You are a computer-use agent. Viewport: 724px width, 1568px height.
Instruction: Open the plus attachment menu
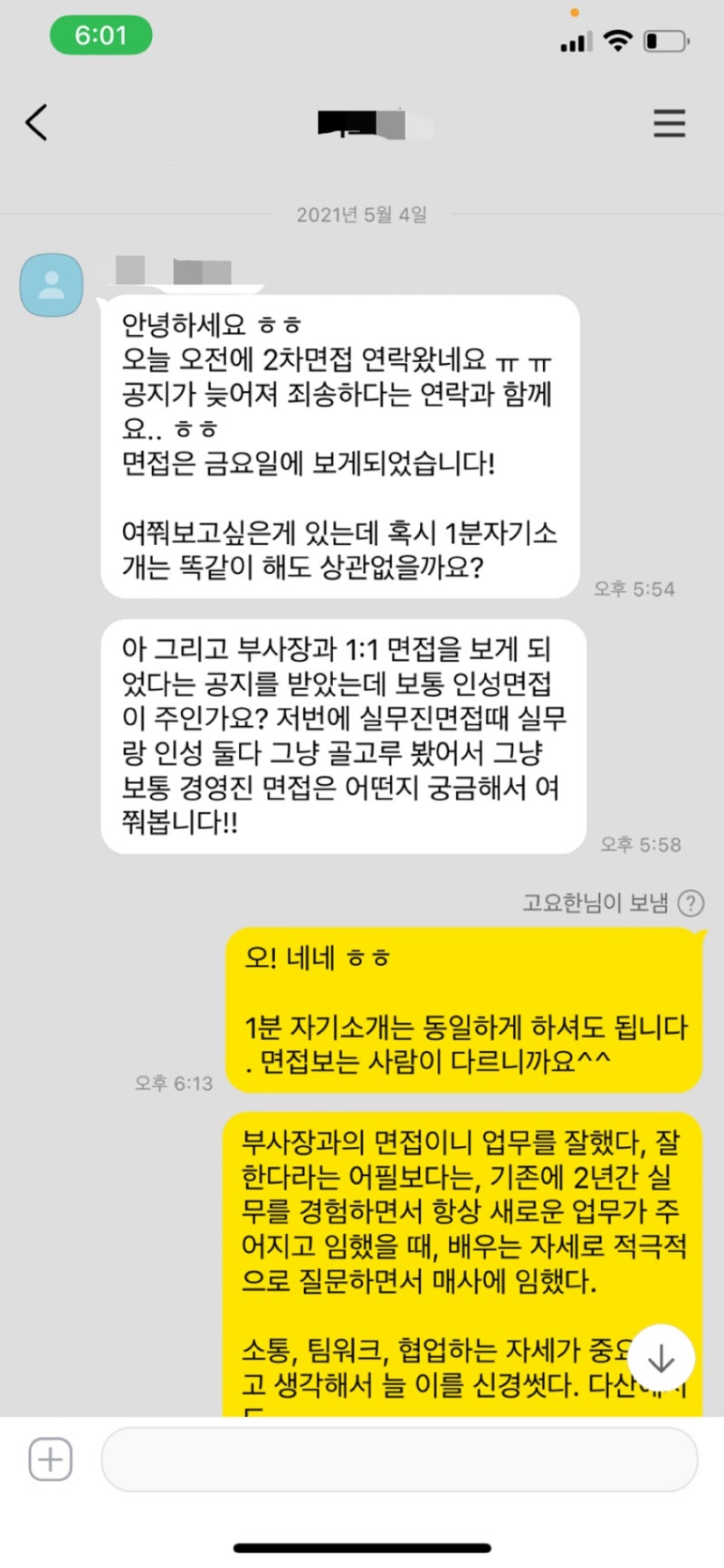(51, 1459)
